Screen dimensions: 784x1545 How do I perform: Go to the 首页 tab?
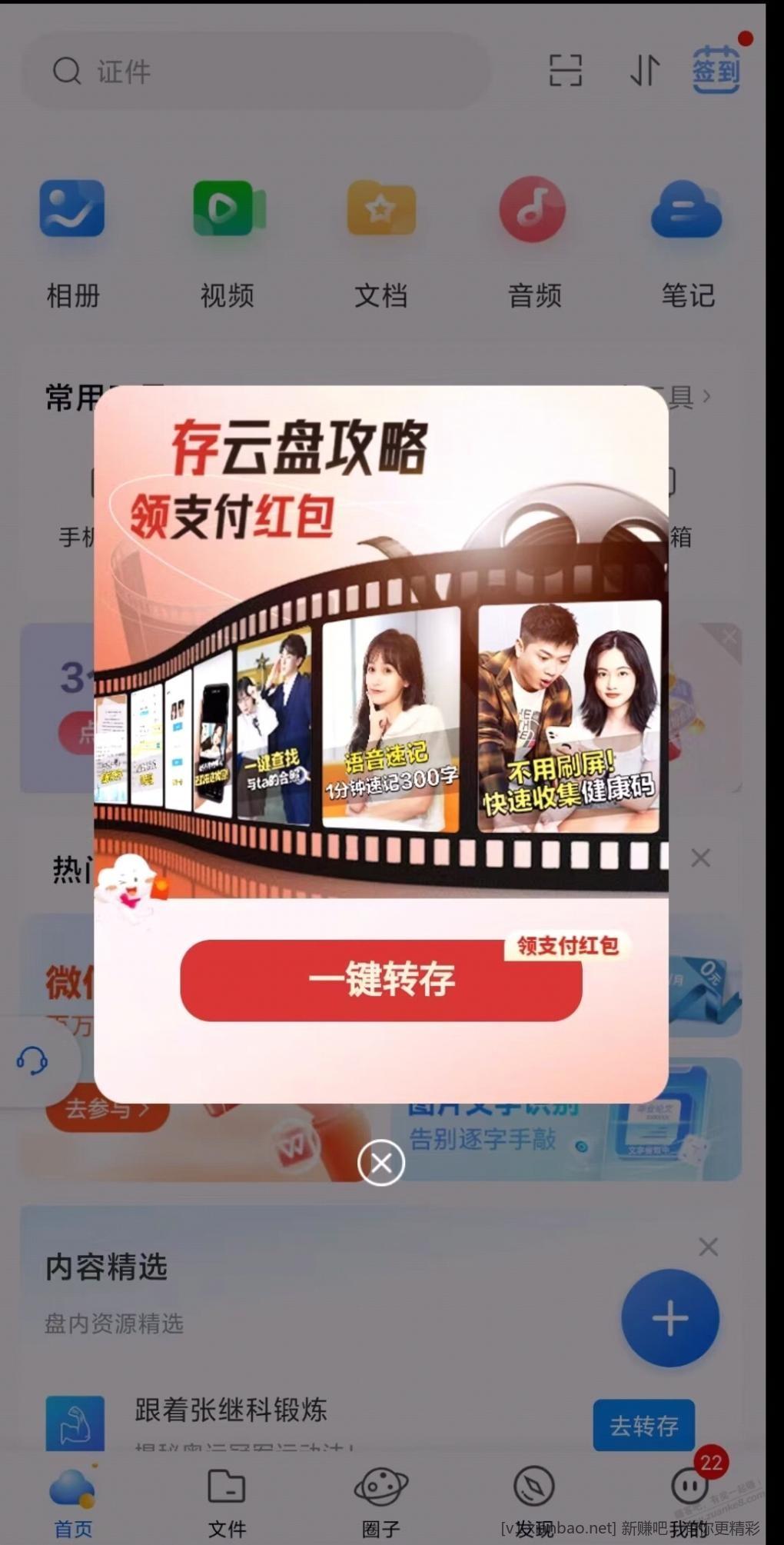pos(73,1500)
